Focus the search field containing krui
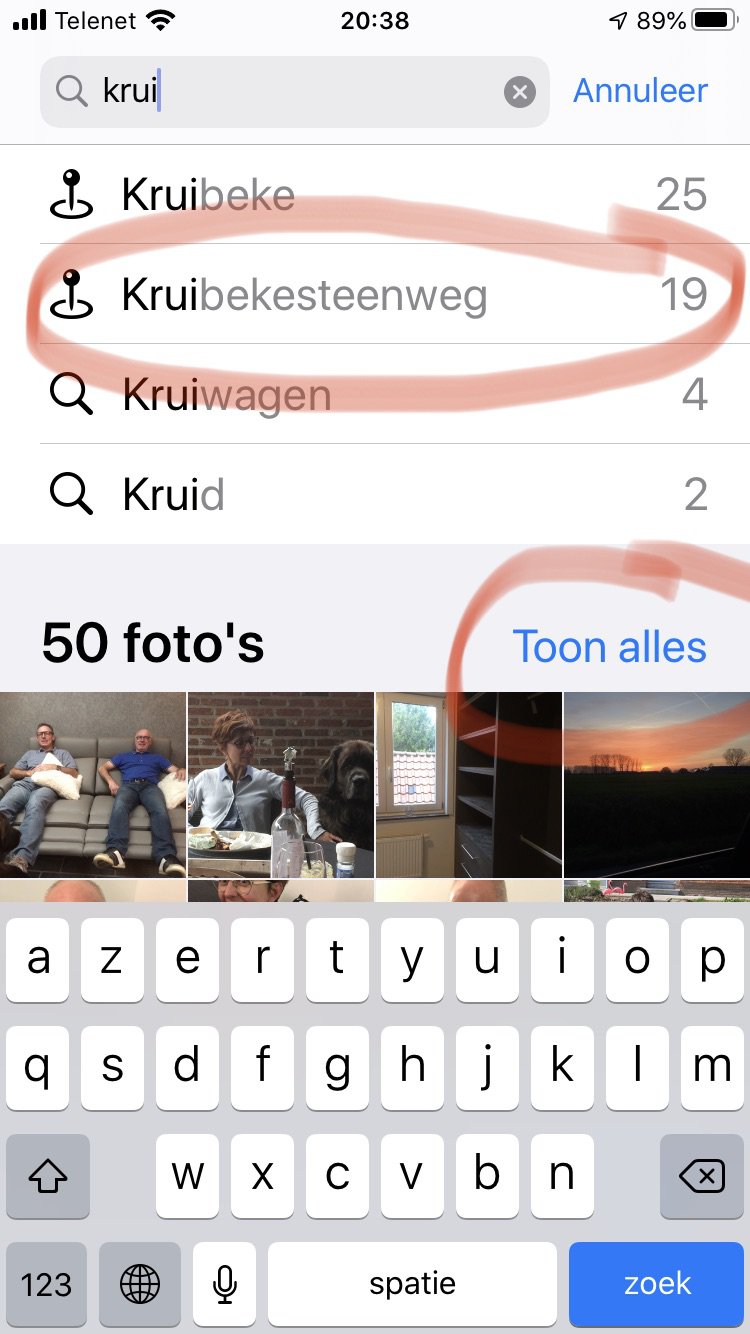Viewport: 750px width, 1334px height. (x=295, y=92)
